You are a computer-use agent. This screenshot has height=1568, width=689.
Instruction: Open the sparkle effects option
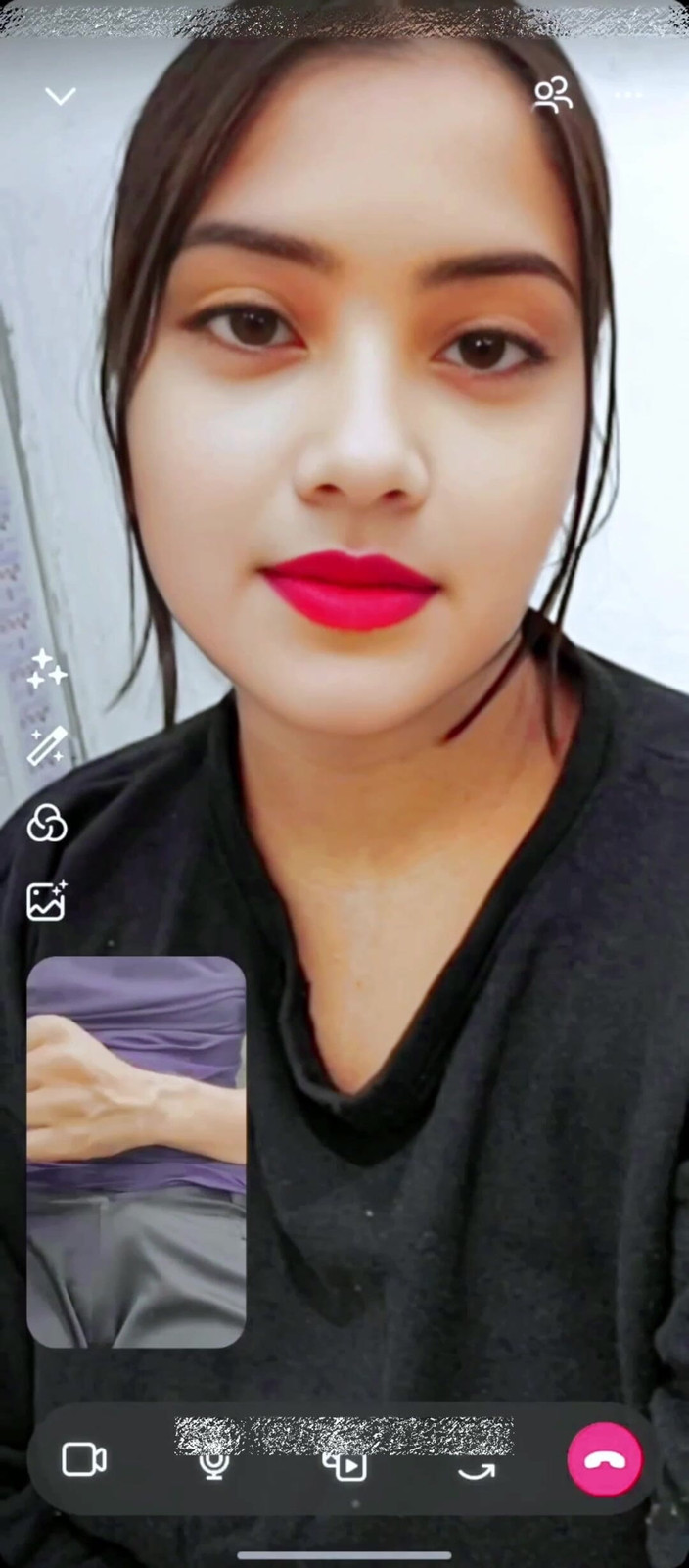click(x=46, y=669)
